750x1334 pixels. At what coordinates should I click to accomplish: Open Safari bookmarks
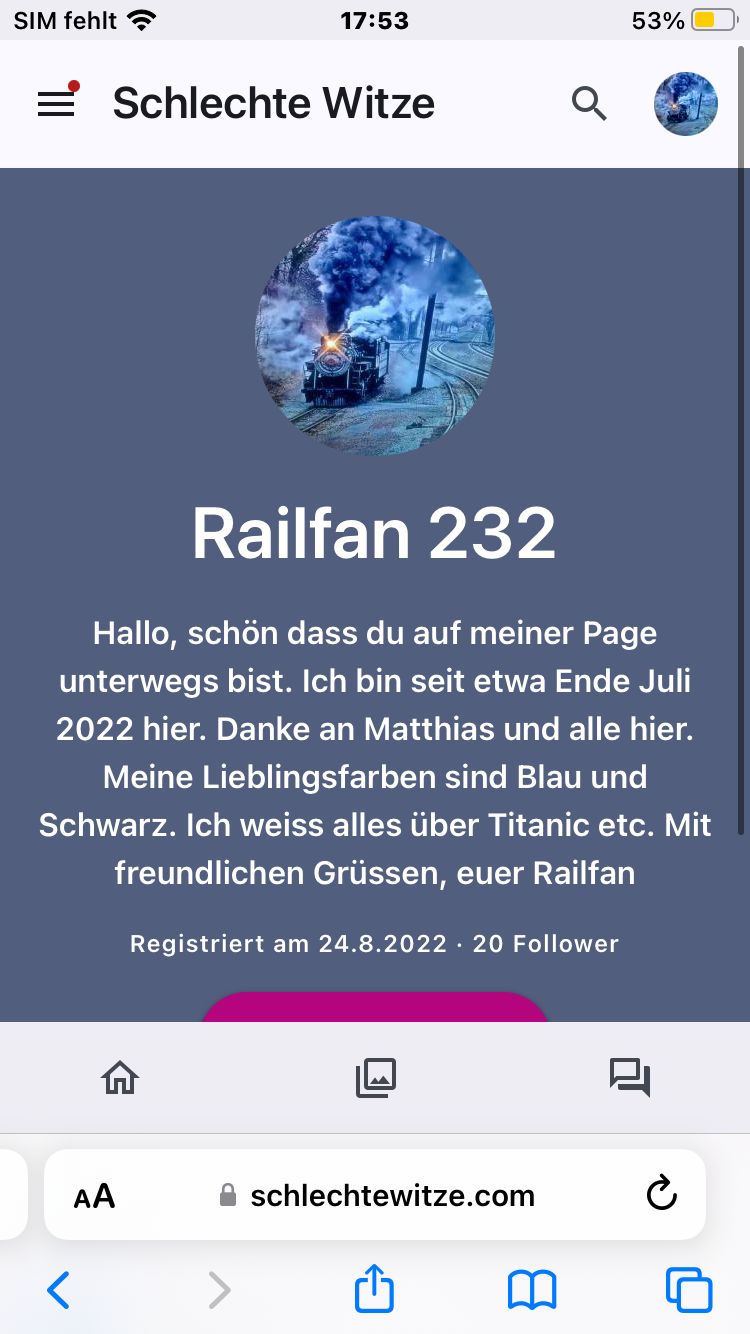point(532,1291)
